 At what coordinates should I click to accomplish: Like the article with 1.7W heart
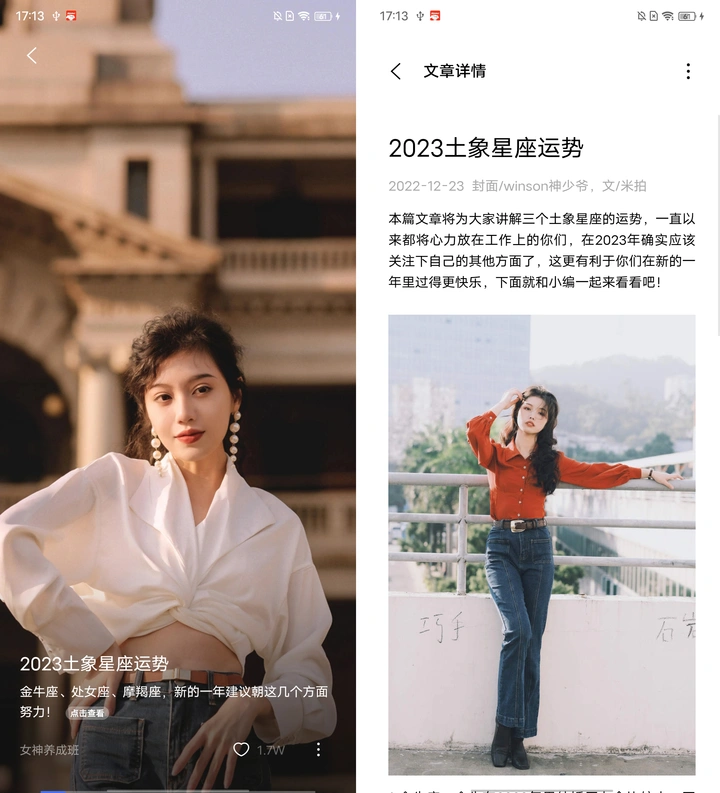click(241, 749)
